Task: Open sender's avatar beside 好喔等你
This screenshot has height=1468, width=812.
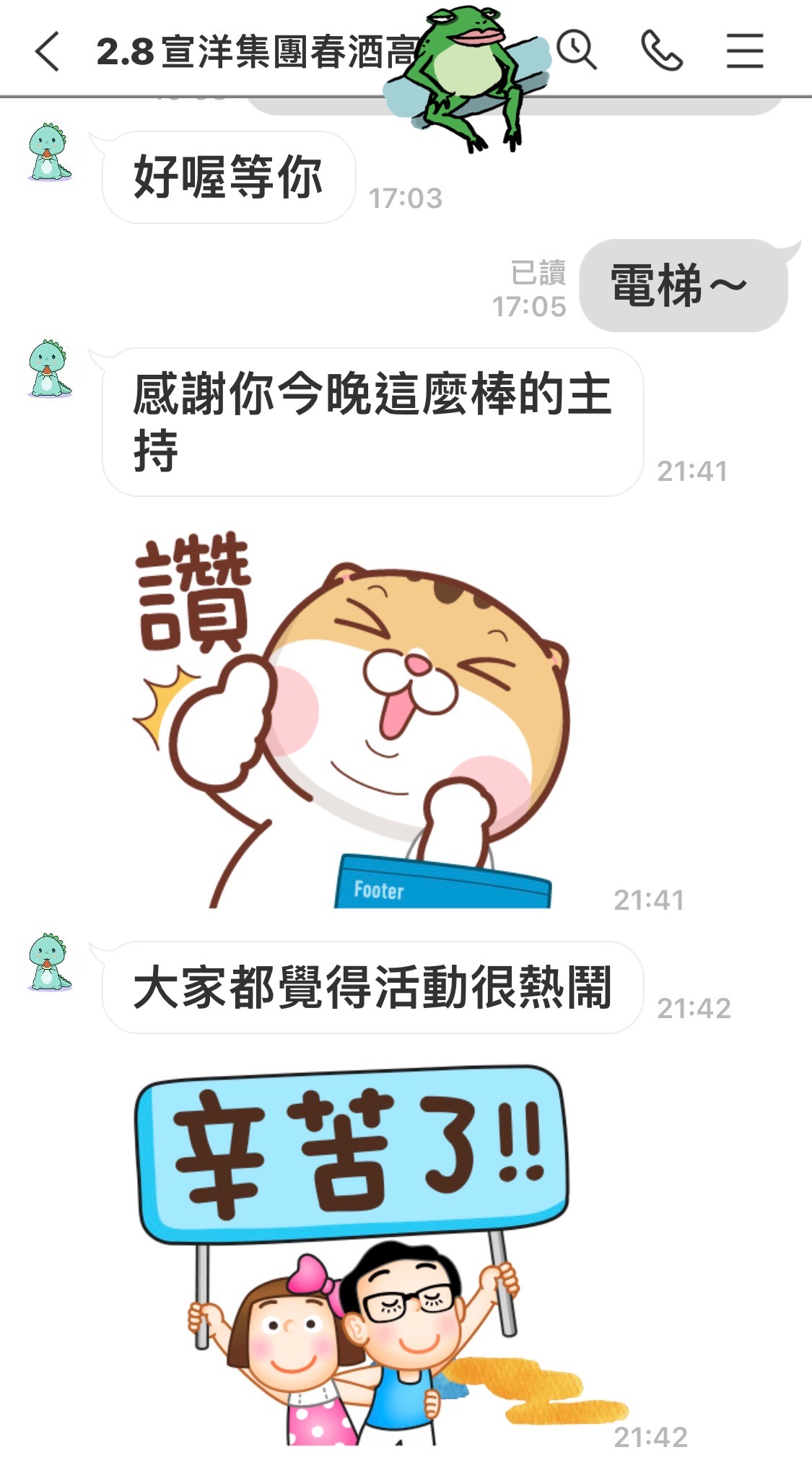Action: pyautogui.click(x=50, y=152)
